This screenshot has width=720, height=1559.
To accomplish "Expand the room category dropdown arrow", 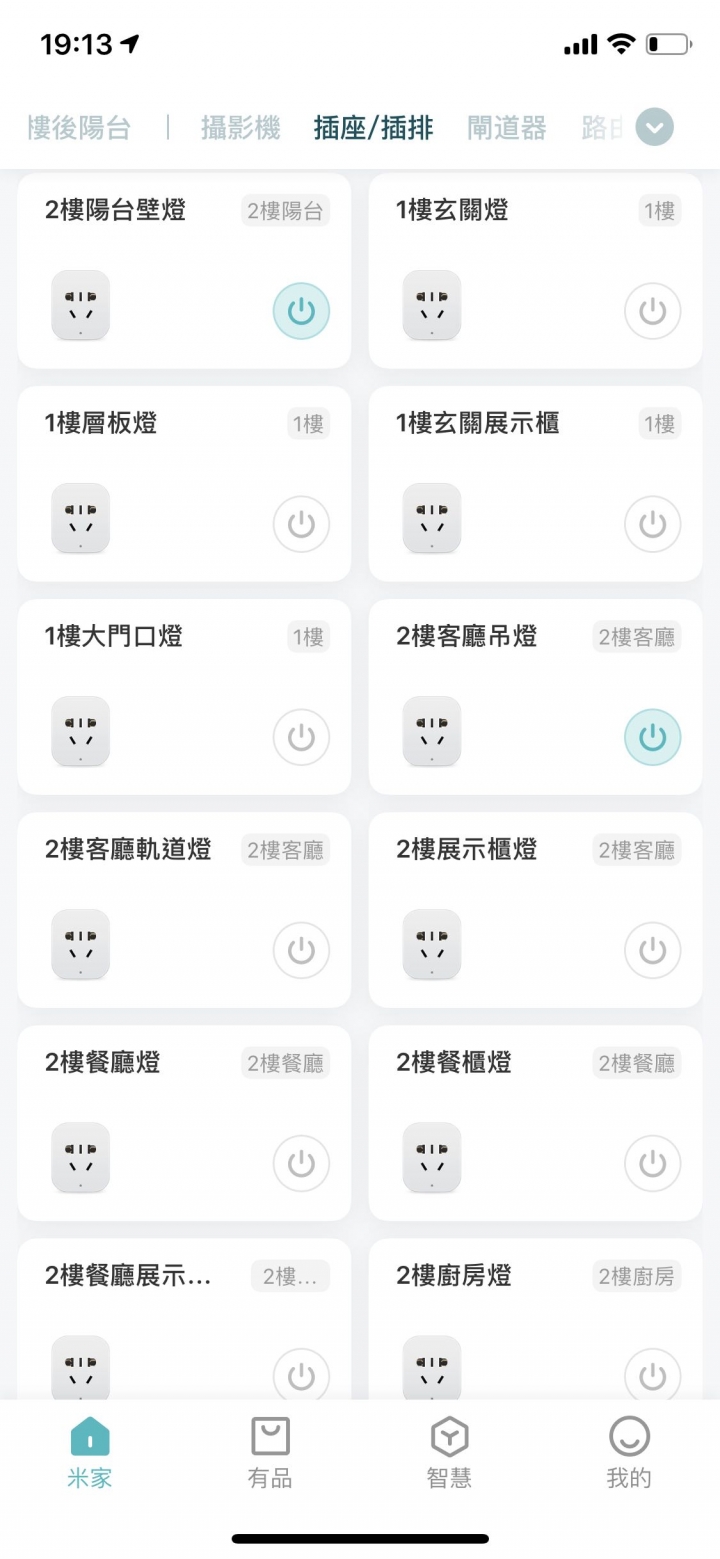I will point(655,127).
